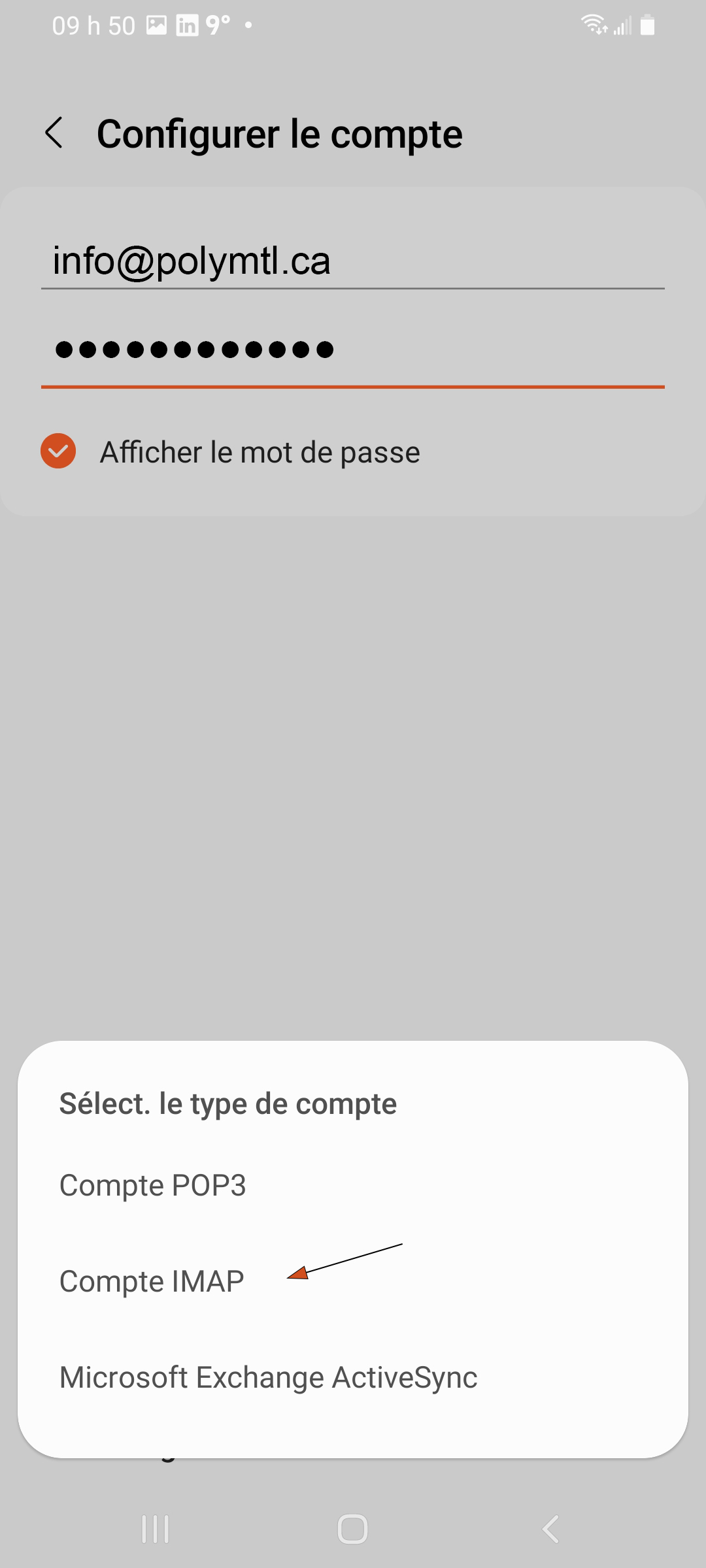The width and height of the screenshot is (706, 1568).
Task: Select Microsoft Exchange ActiveSync
Action: (x=353, y=1377)
